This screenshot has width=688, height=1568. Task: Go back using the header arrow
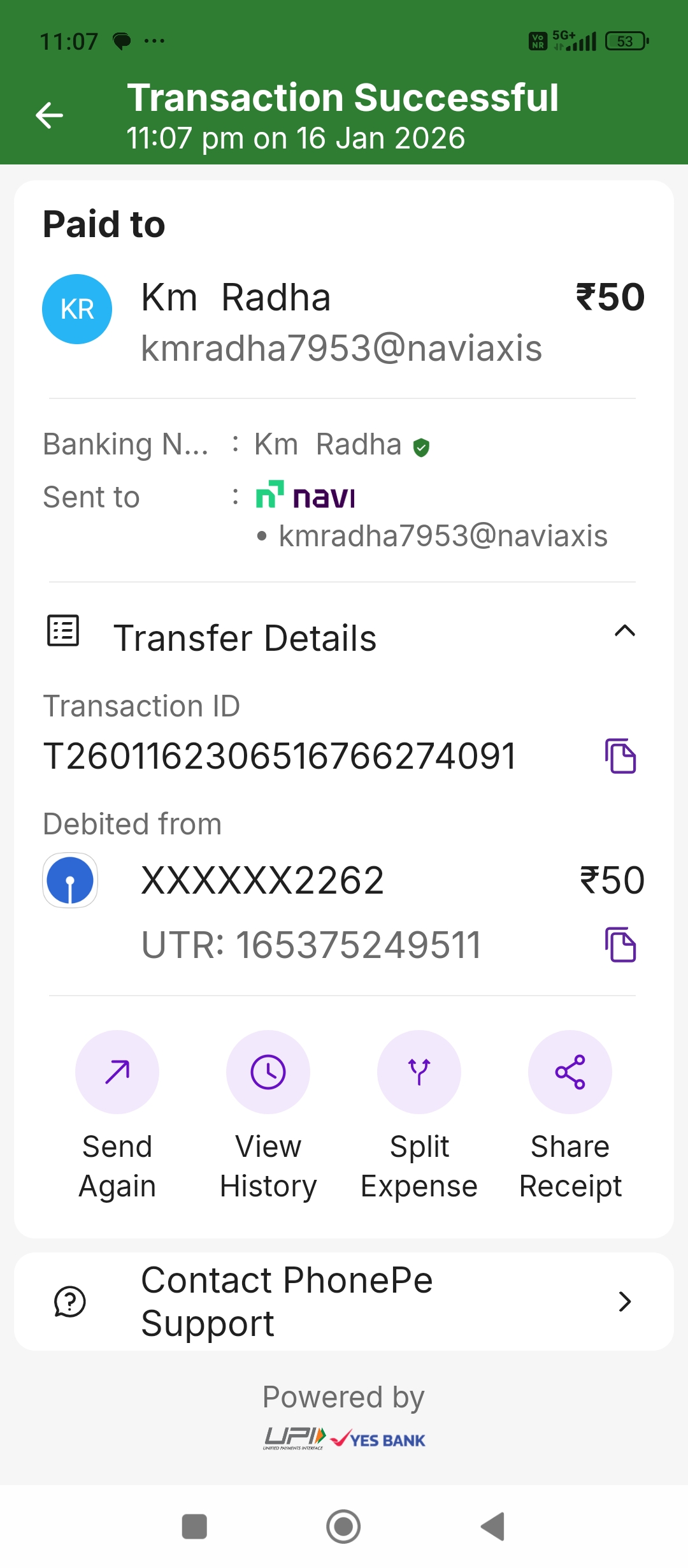click(x=49, y=115)
